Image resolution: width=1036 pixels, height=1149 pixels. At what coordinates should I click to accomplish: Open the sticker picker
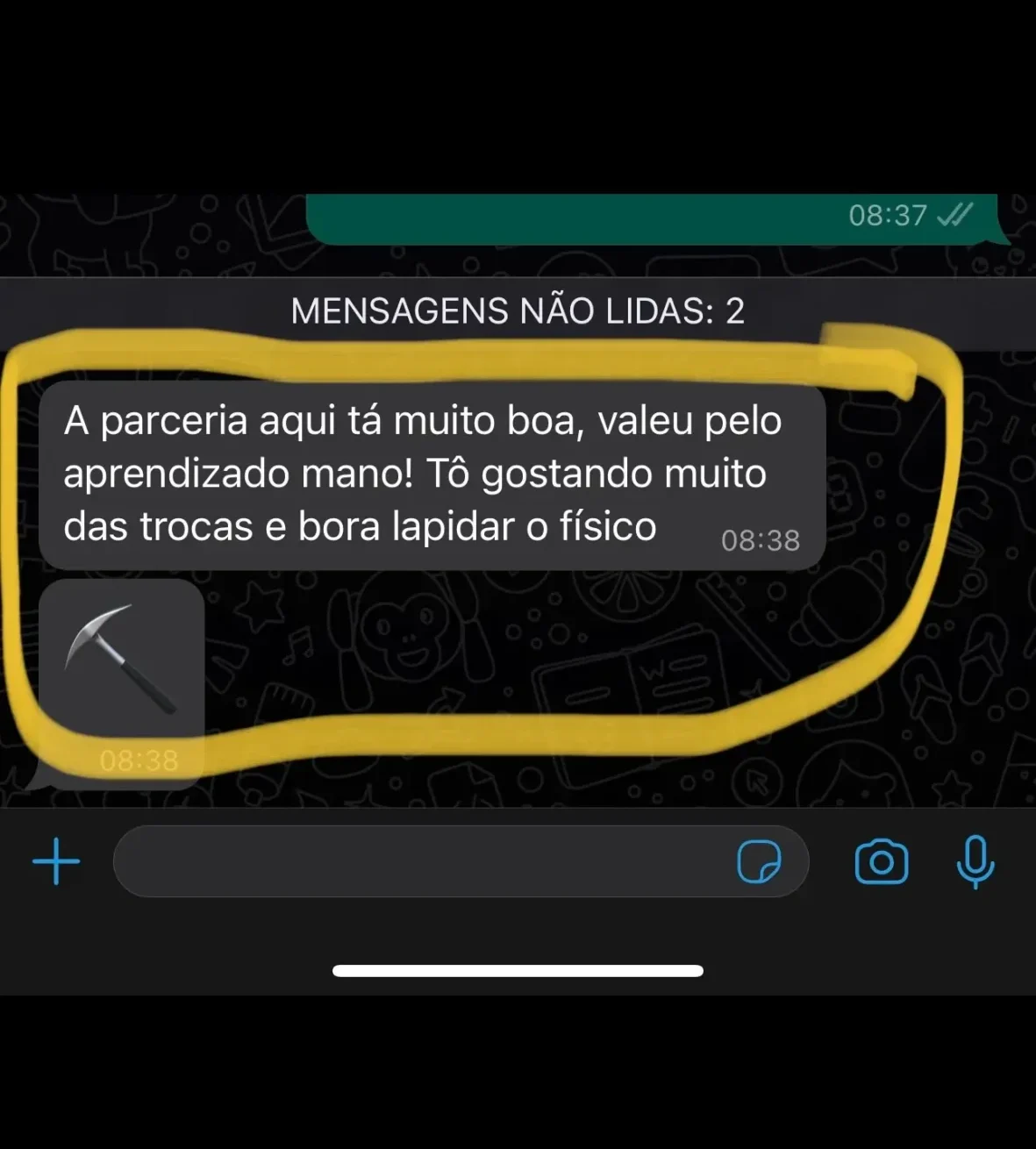(759, 861)
